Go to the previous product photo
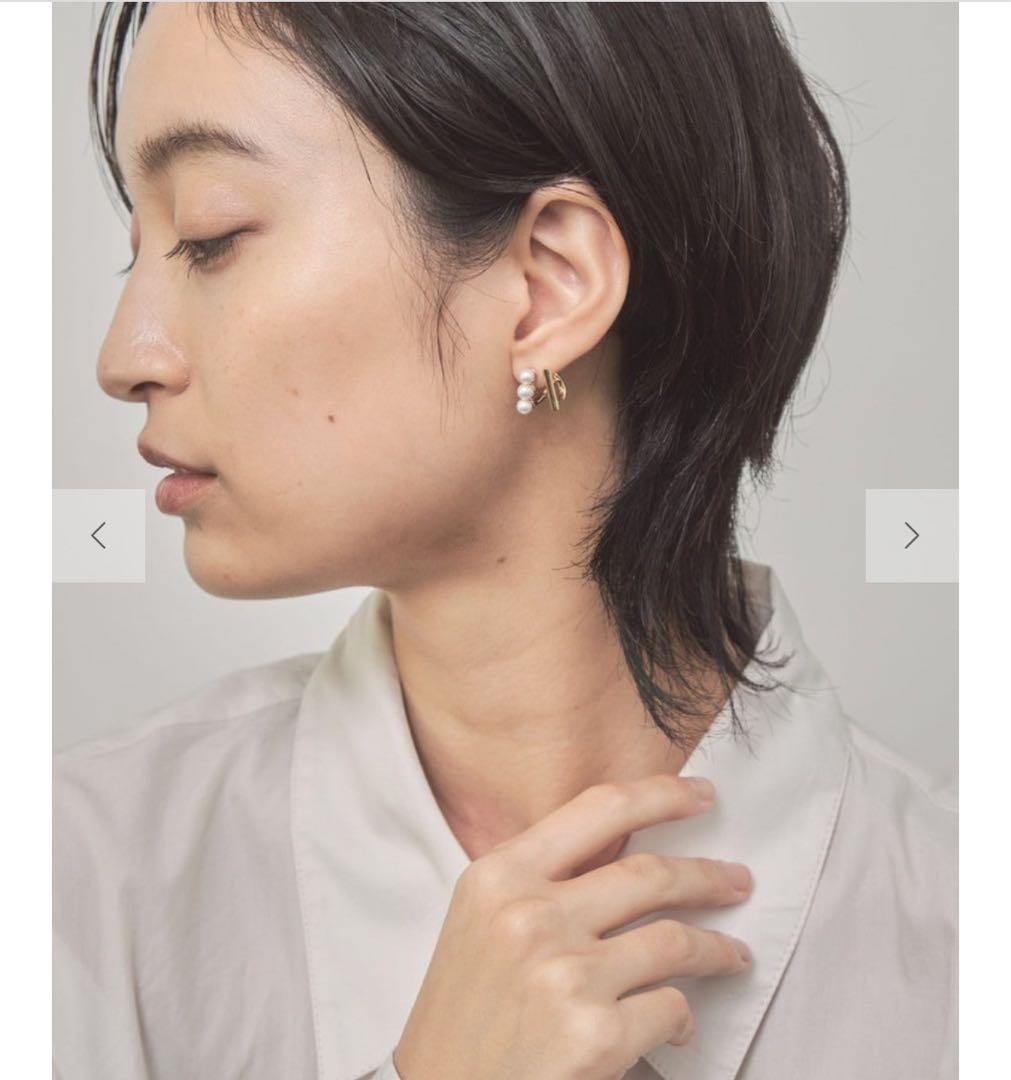This screenshot has width=1011, height=1080. pyautogui.click(x=98, y=536)
